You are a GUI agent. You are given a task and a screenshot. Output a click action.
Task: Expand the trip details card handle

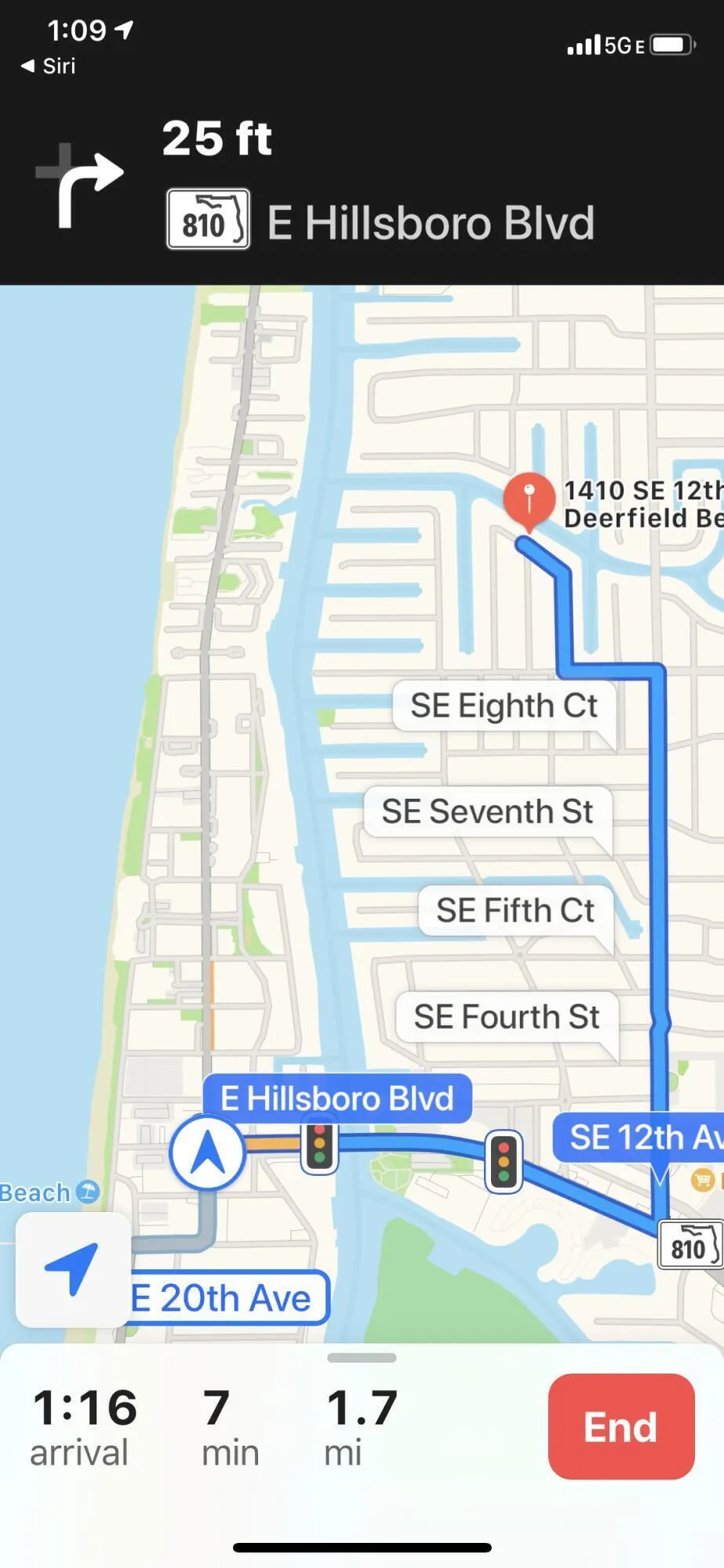[x=362, y=1358]
